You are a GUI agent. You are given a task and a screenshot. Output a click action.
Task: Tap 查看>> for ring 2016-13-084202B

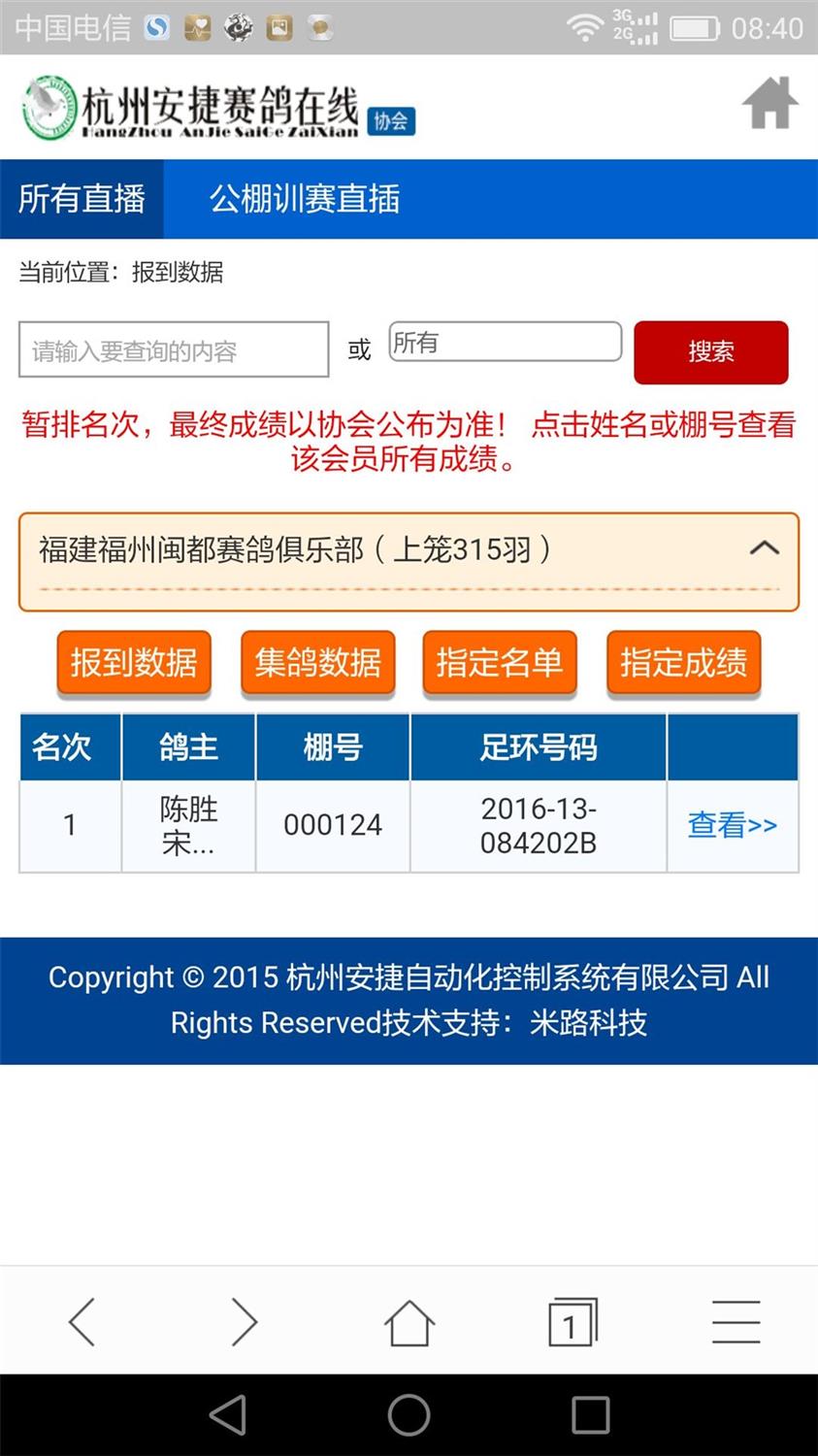click(x=732, y=825)
